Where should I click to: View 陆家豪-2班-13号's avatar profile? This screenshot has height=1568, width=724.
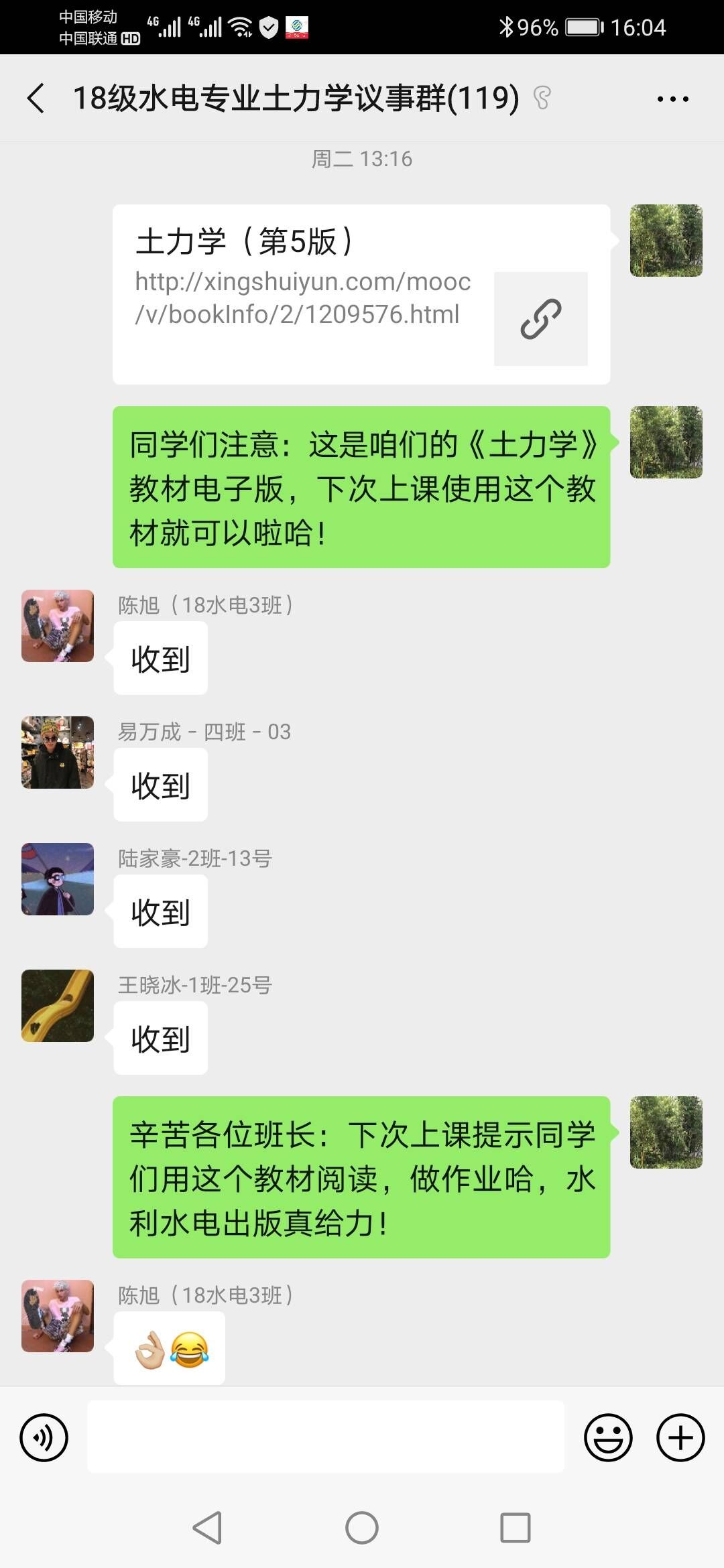[58, 879]
